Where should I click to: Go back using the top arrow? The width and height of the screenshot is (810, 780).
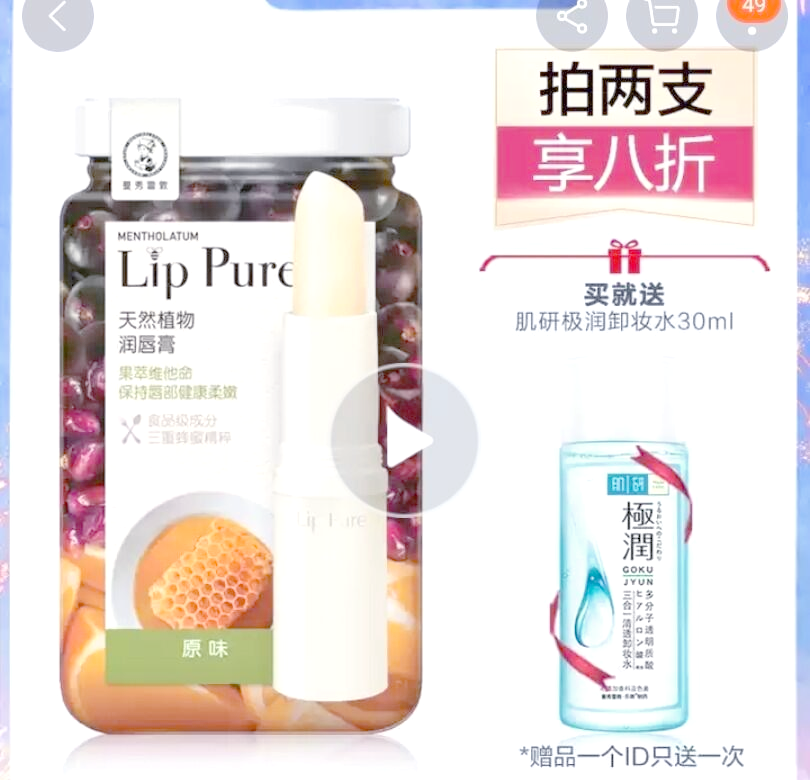57,17
